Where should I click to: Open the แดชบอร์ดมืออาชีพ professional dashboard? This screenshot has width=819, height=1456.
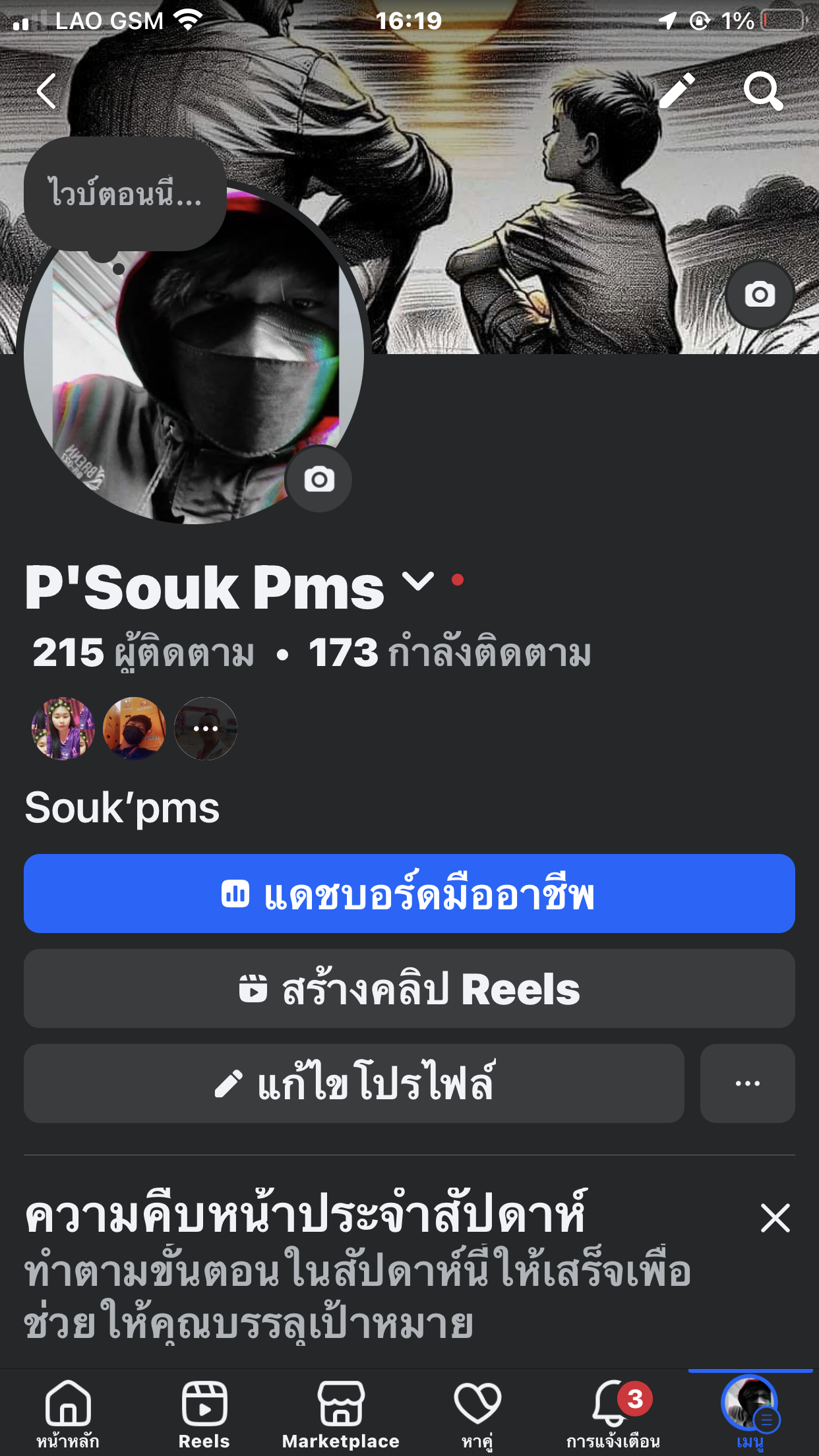point(409,894)
